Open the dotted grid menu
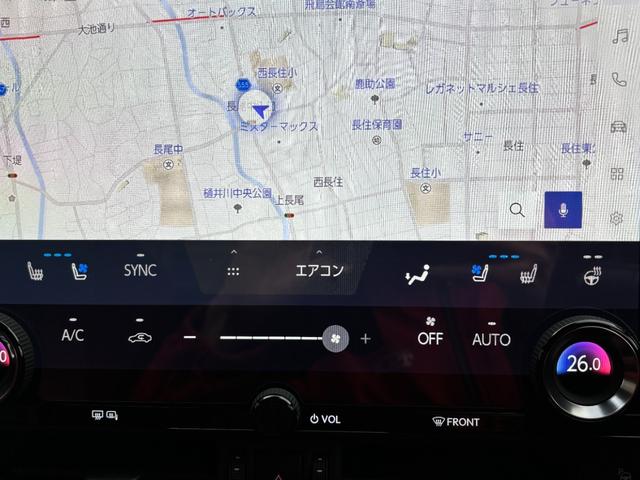 click(233, 271)
